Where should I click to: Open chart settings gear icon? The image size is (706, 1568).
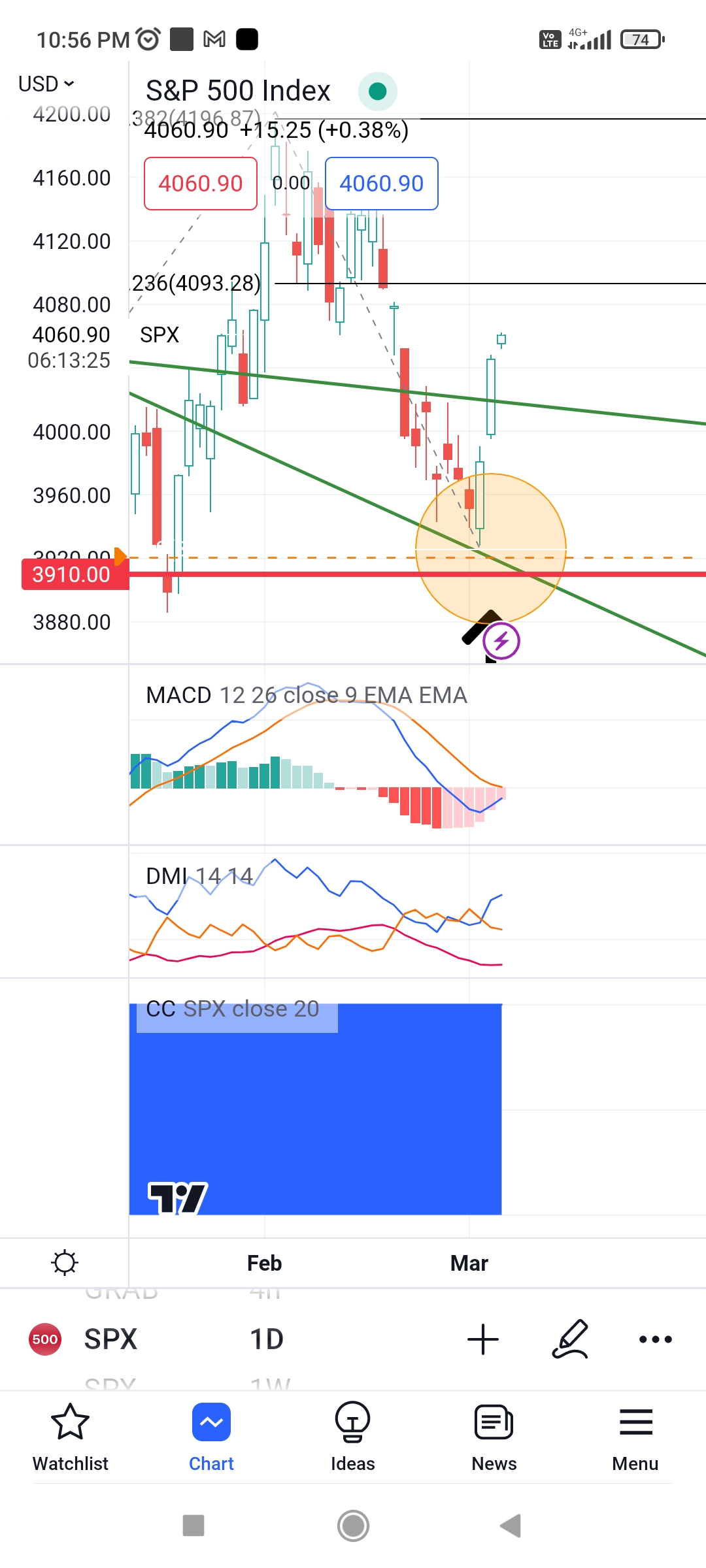65,1262
